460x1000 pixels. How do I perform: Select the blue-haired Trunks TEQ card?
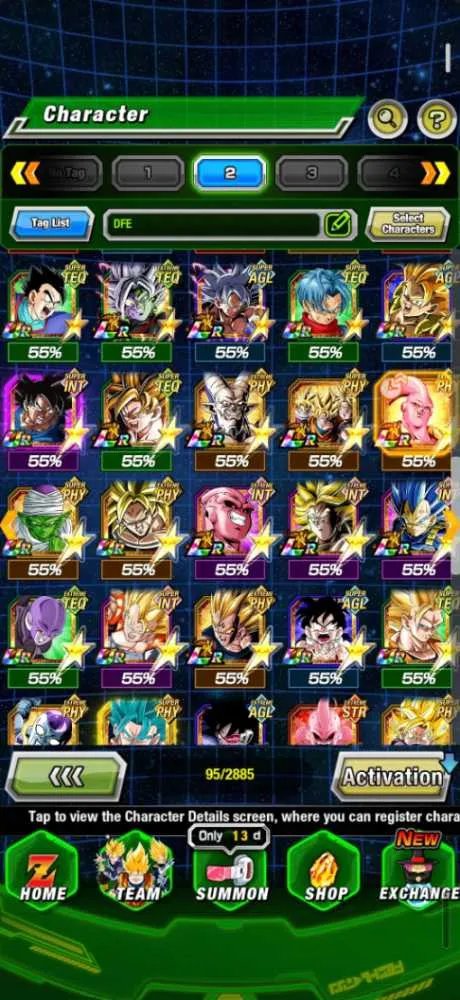(x=324, y=304)
